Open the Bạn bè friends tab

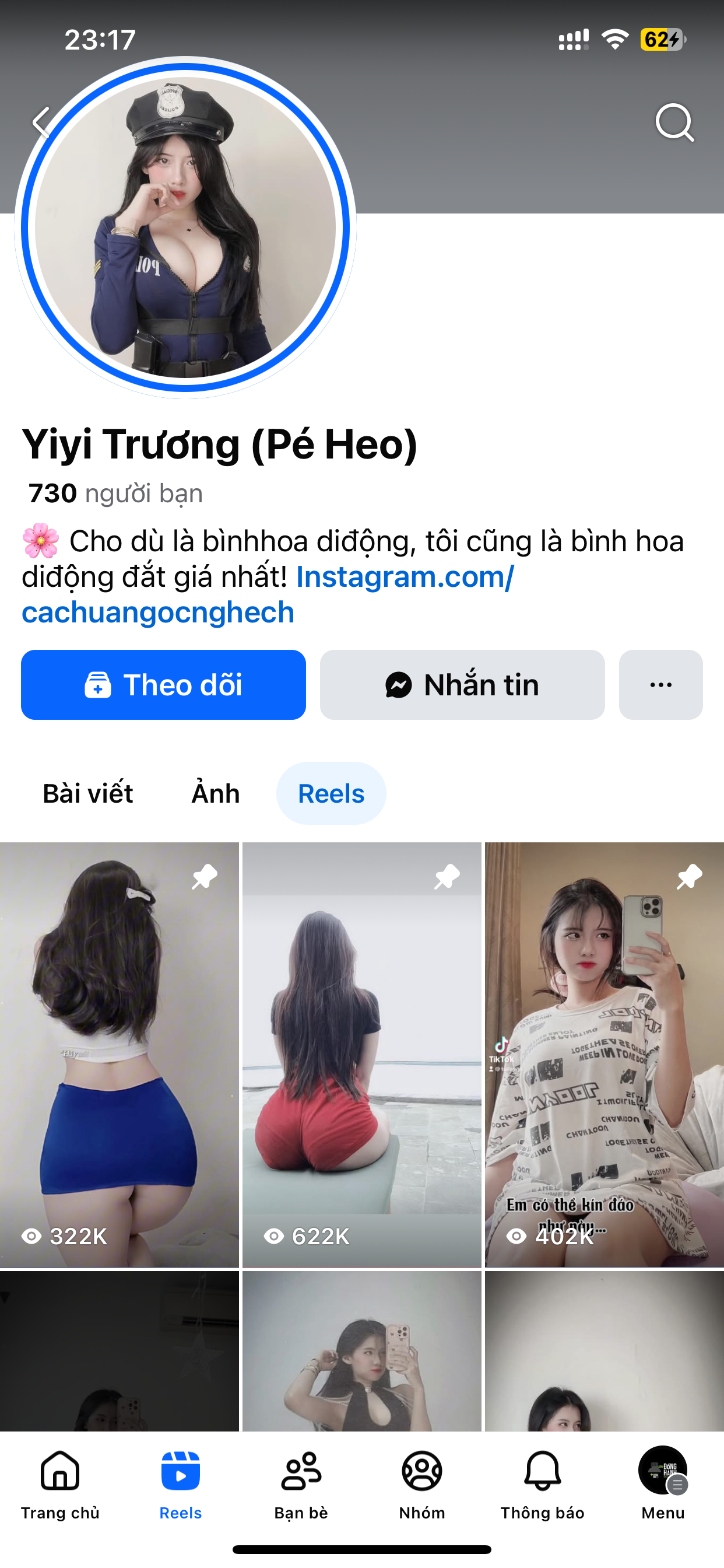pos(301,1484)
